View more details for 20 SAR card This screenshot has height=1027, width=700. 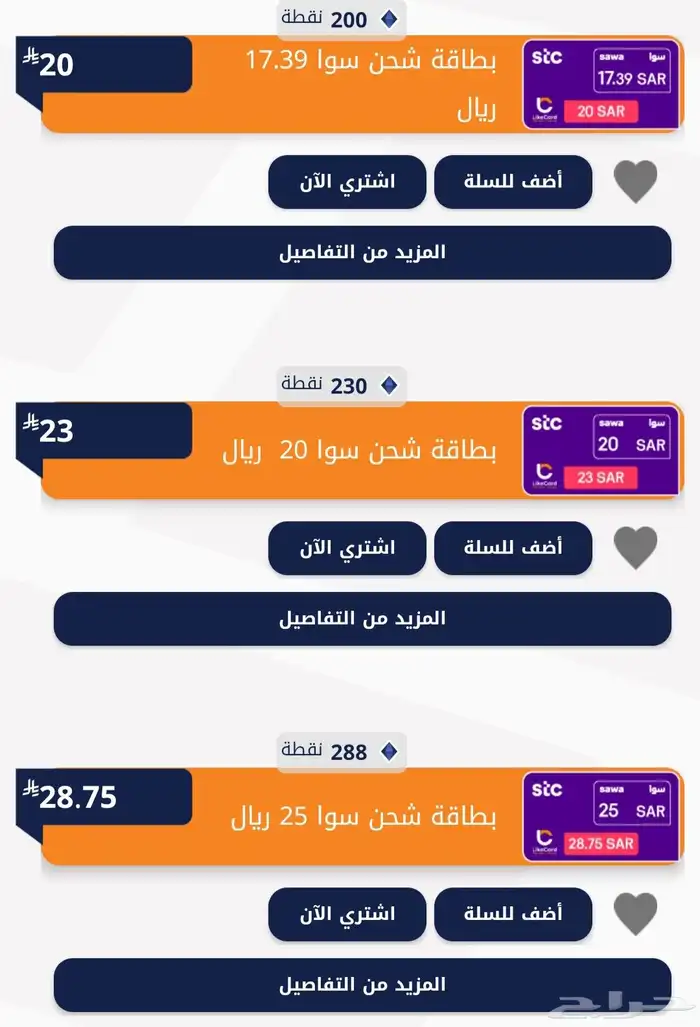362,618
